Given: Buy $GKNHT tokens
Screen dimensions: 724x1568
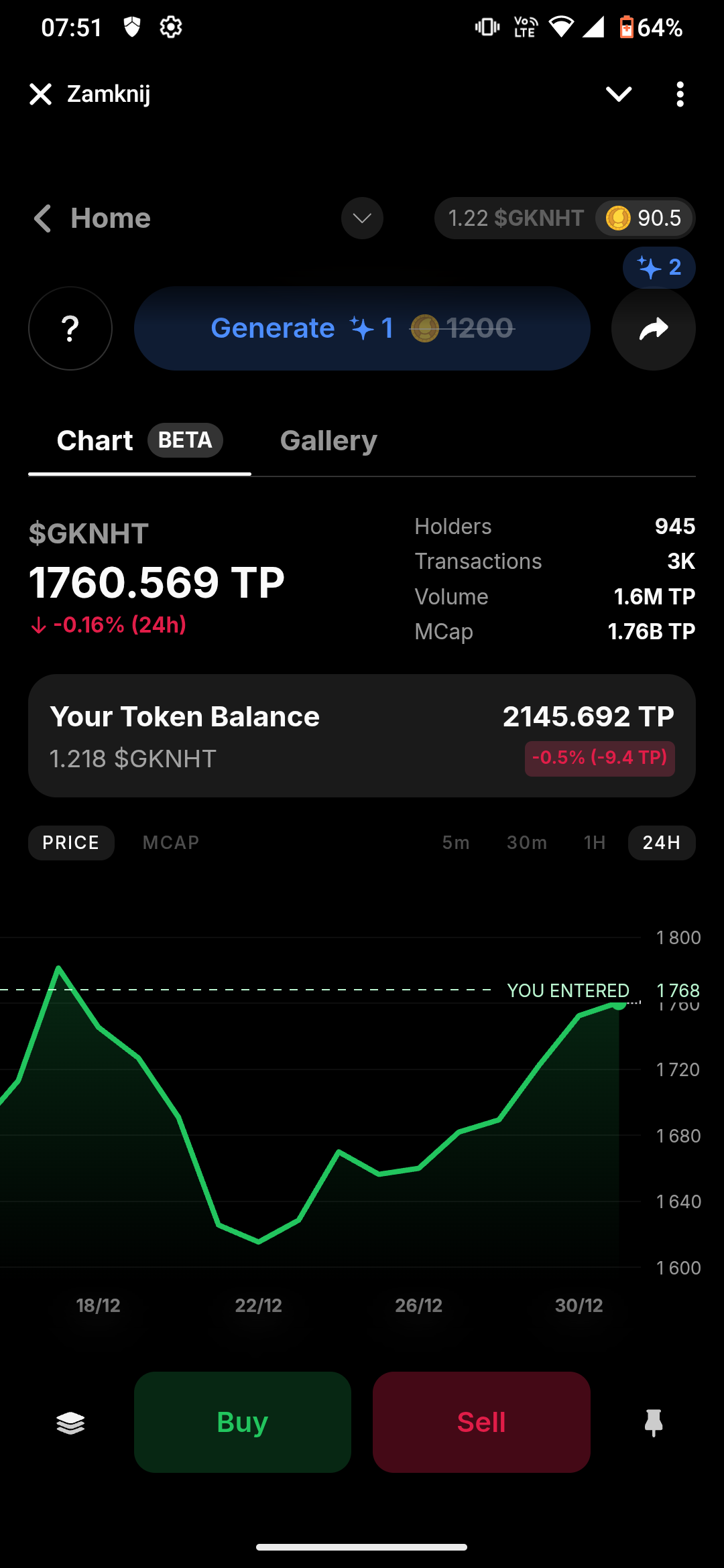Looking at the screenshot, I should click(243, 1422).
